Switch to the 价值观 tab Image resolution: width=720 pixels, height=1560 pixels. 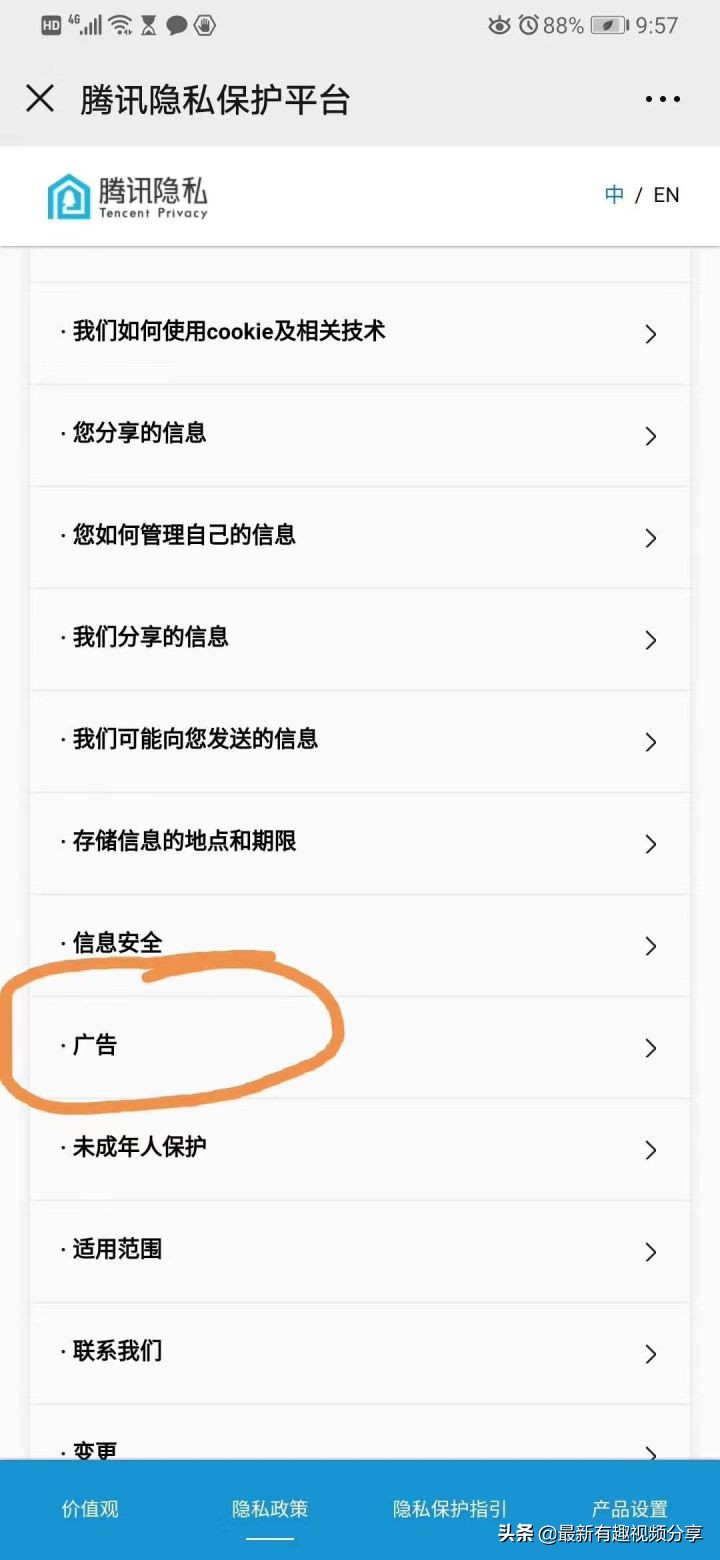click(88, 1509)
